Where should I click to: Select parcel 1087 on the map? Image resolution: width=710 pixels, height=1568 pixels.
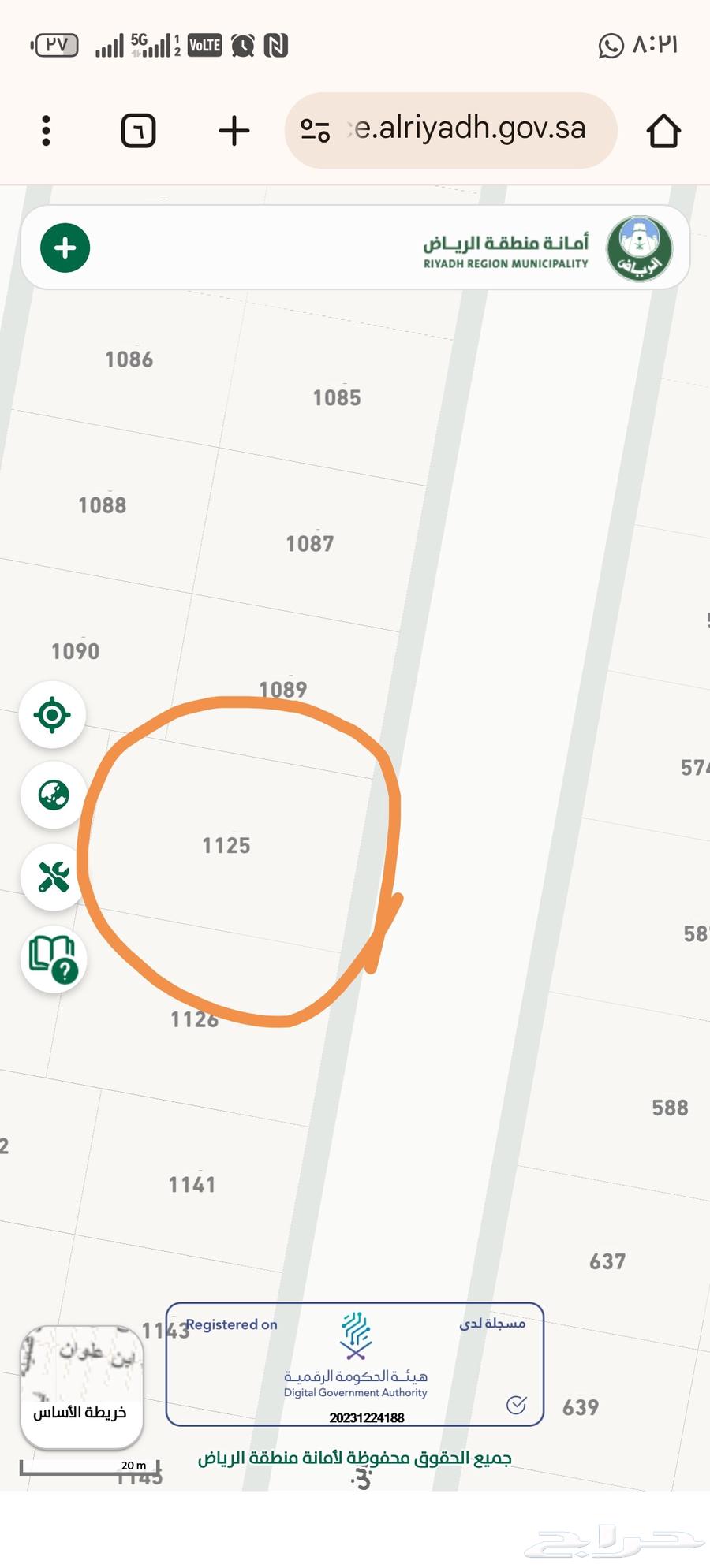(309, 543)
